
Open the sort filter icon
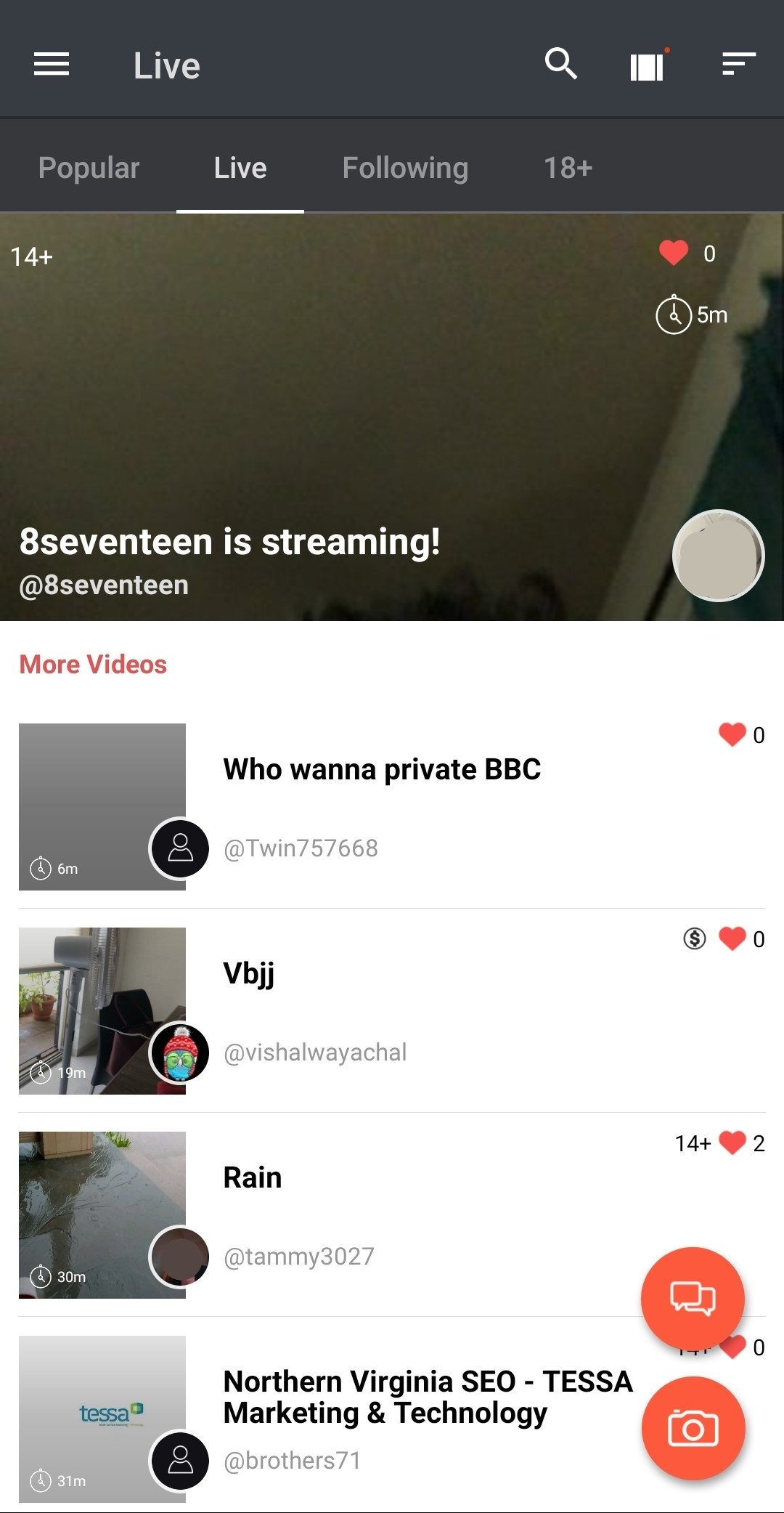[739, 65]
